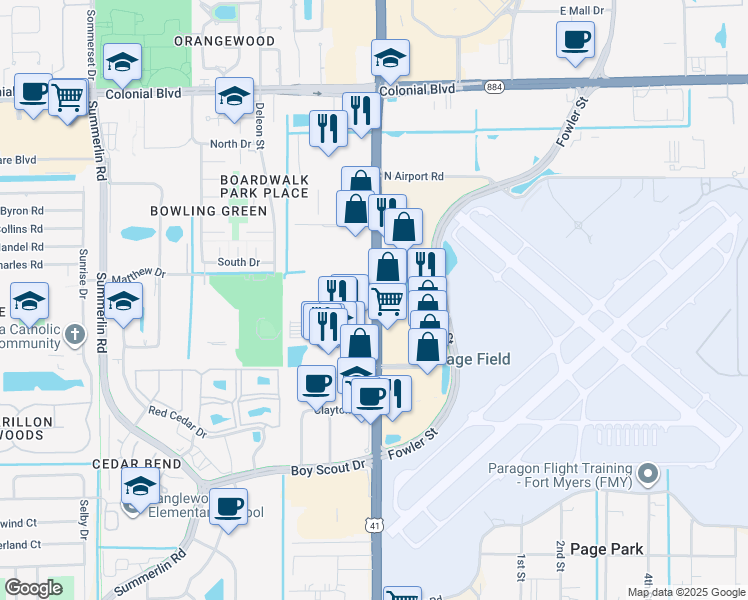
Task: Select the coffee marker below Boy Scout Dr
Action: click(229, 506)
